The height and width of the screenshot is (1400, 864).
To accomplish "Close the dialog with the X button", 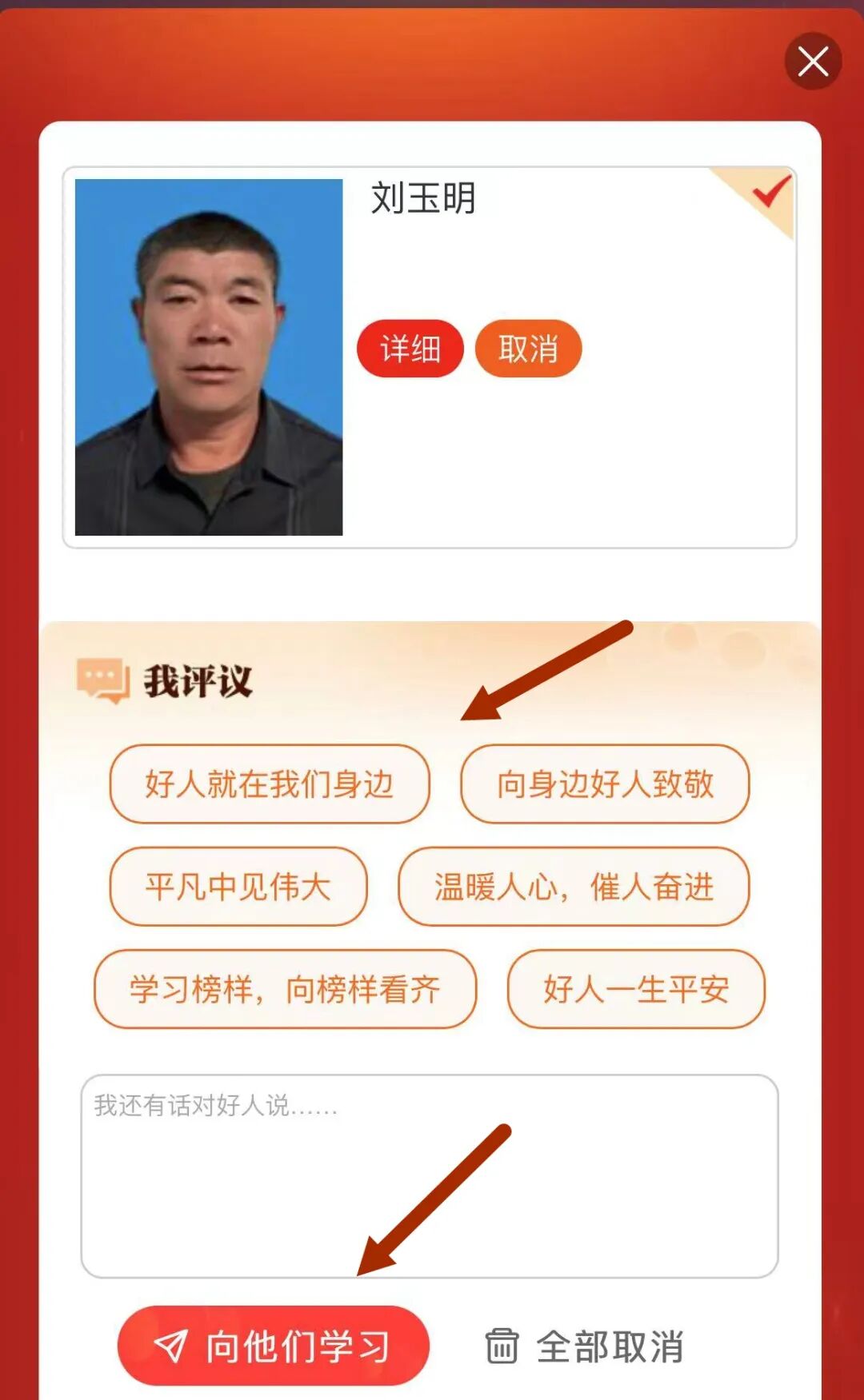I will click(x=813, y=61).
